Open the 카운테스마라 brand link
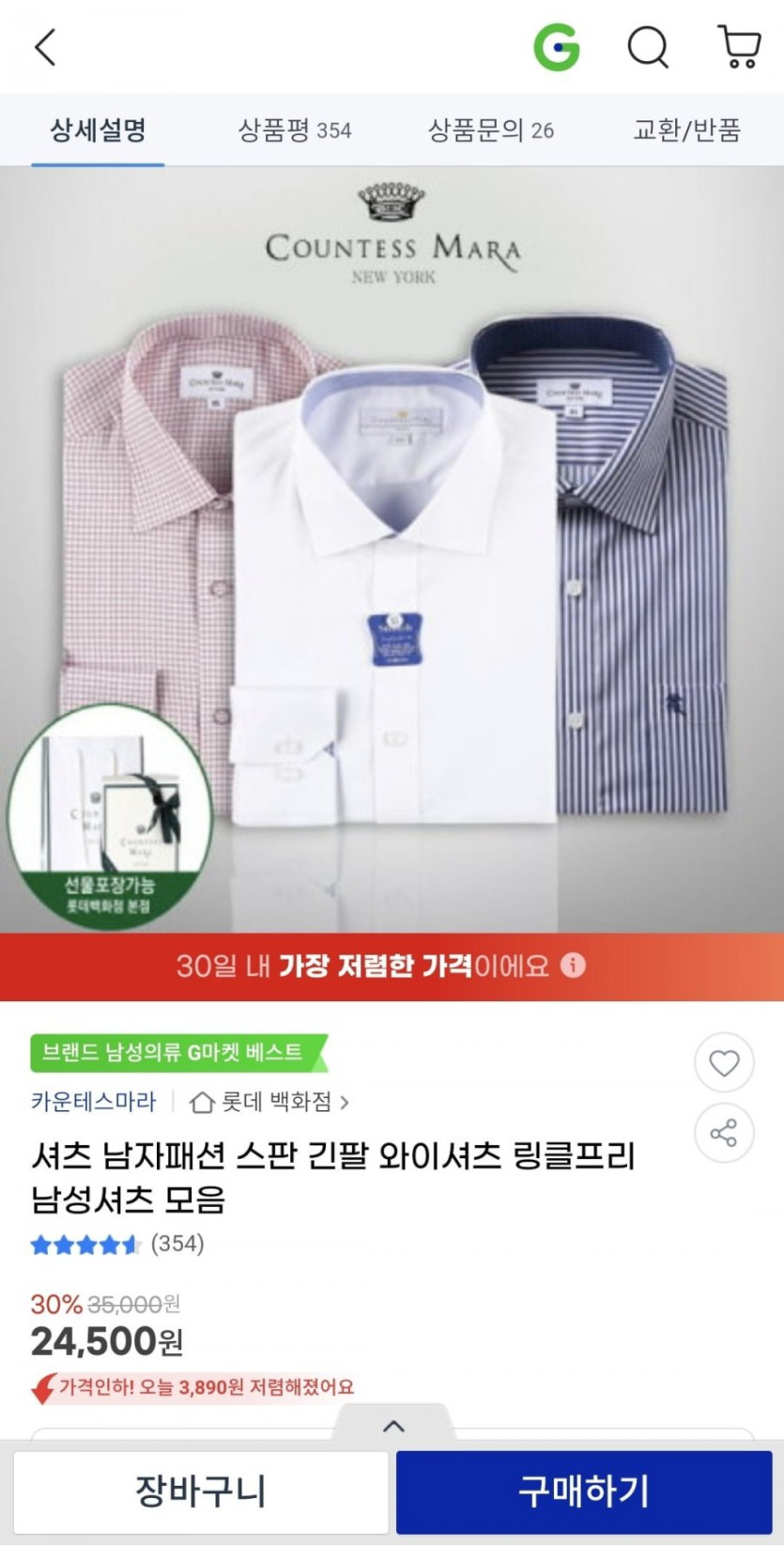 93,1101
